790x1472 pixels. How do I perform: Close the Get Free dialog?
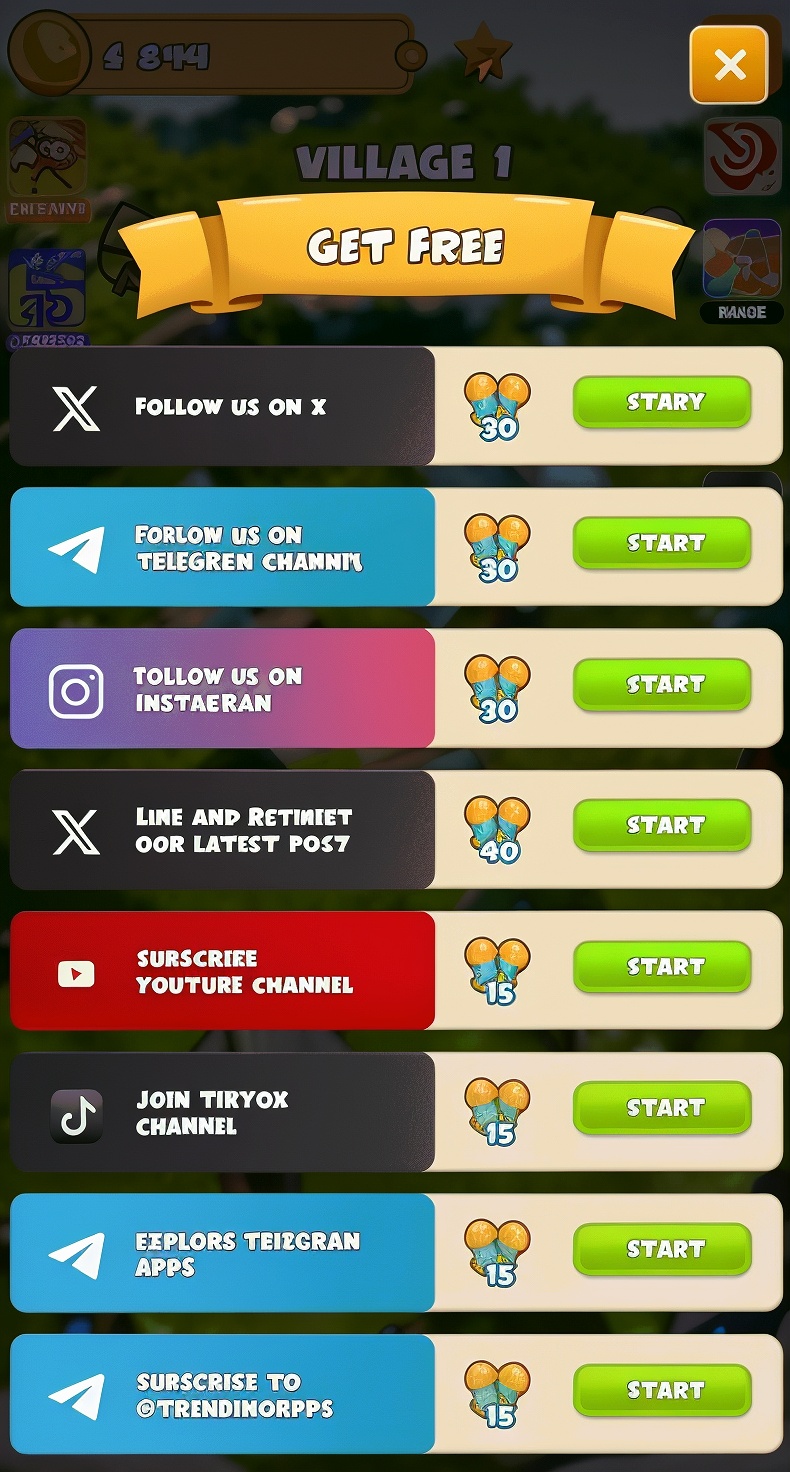click(729, 65)
